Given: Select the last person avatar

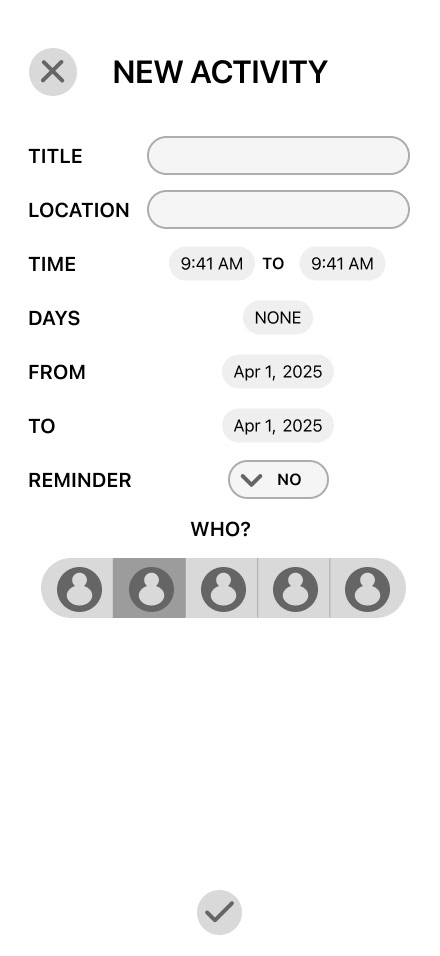Looking at the screenshot, I should point(367,588).
